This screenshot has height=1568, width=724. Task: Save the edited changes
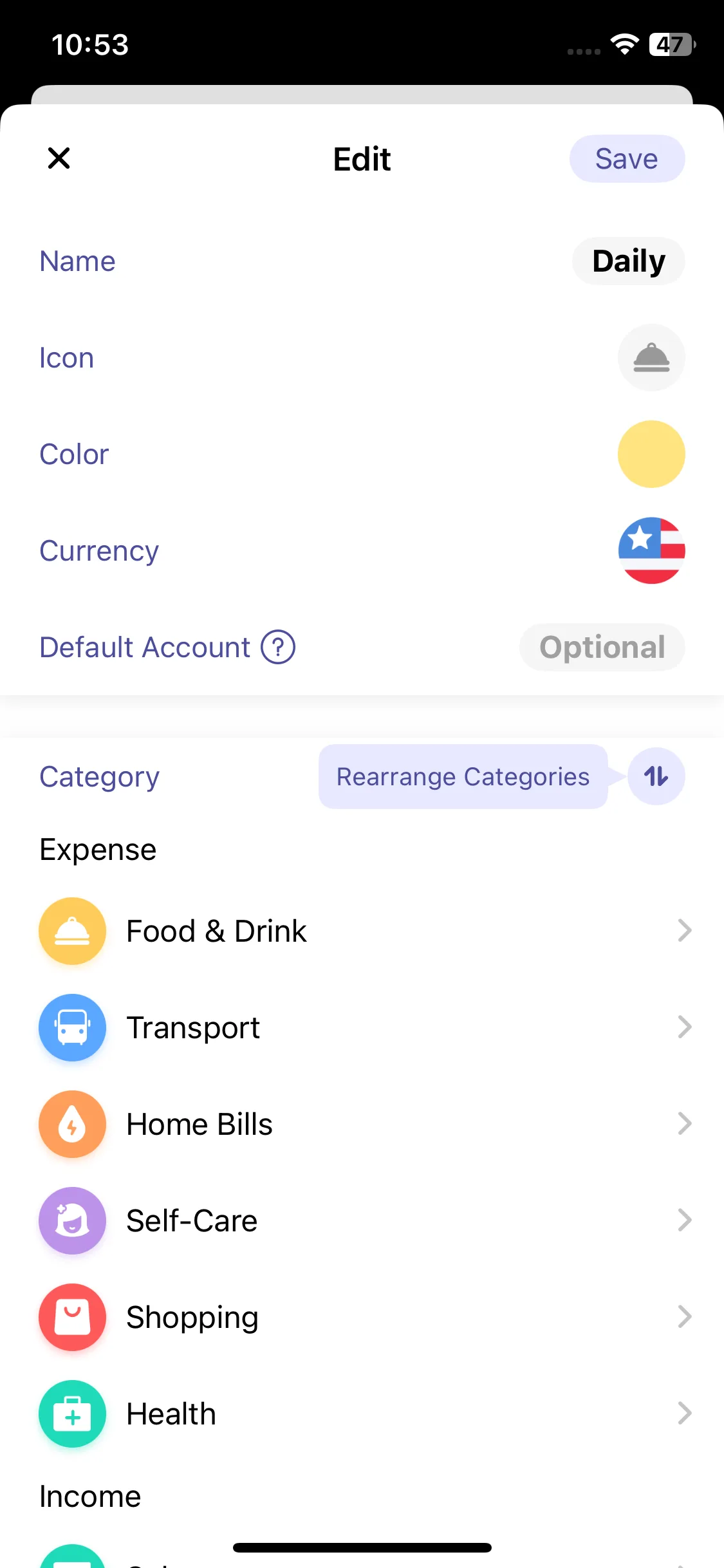click(x=626, y=158)
